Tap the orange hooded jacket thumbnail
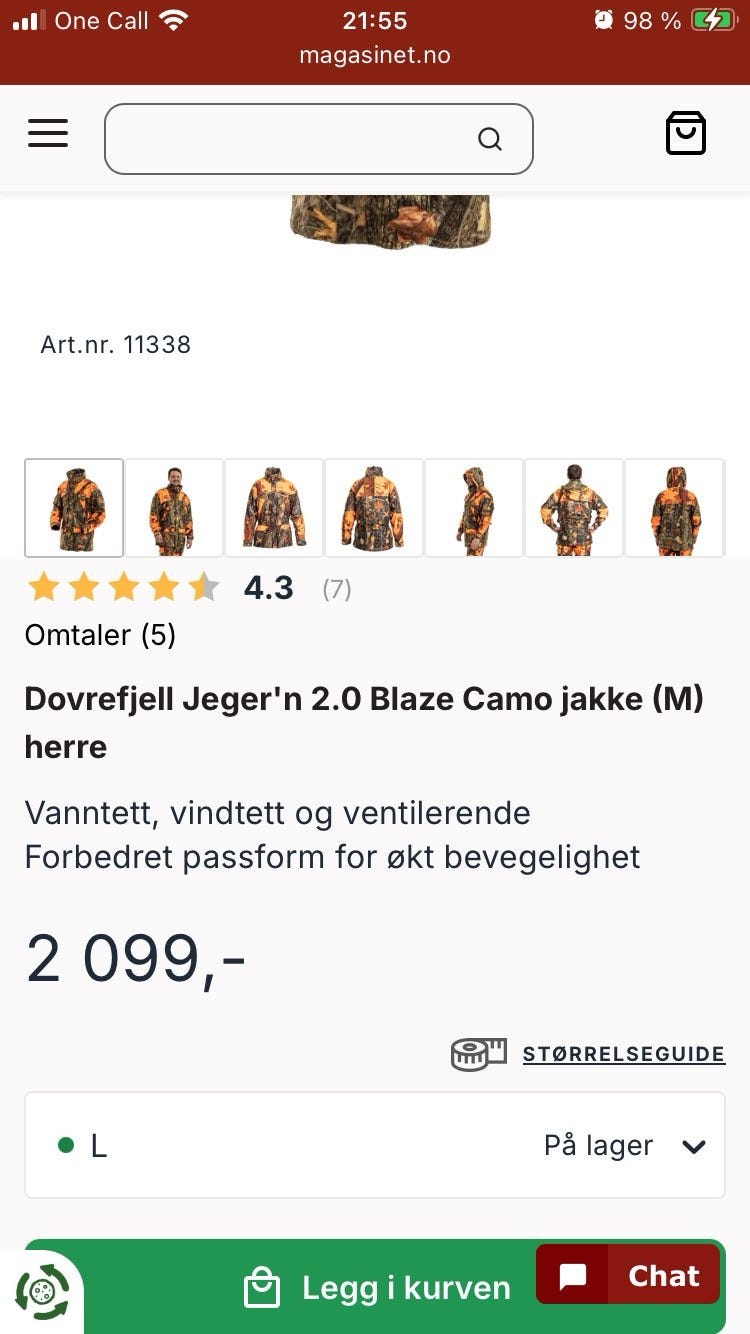750x1334 pixels. coord(474,508)
